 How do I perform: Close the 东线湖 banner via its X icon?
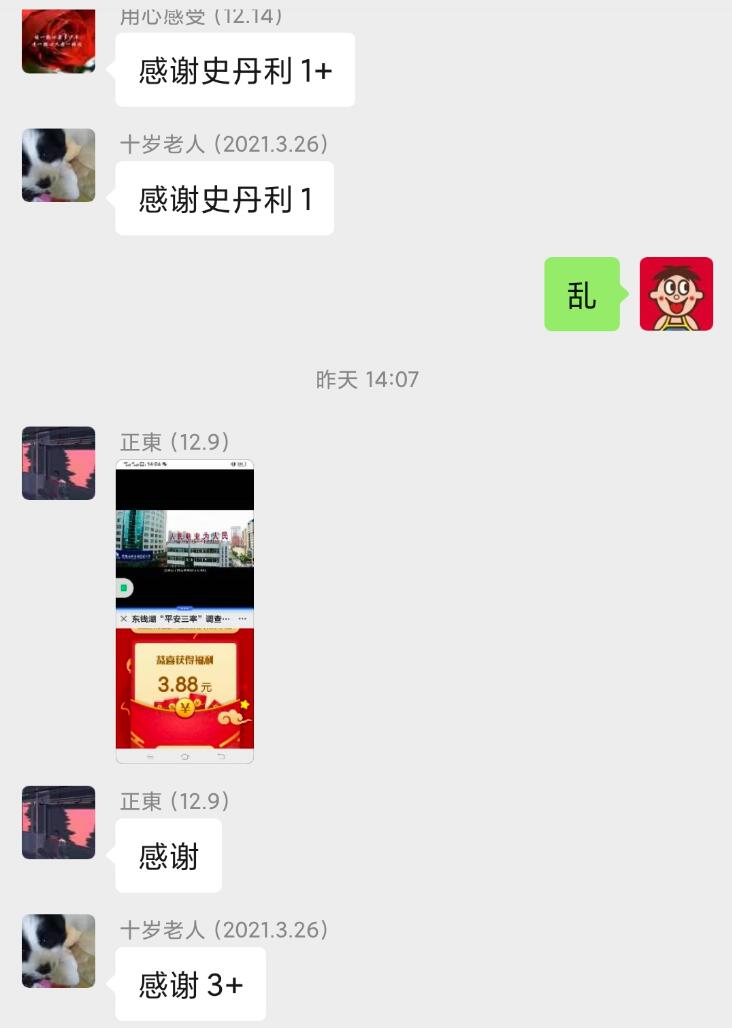(x=123, y=618)
